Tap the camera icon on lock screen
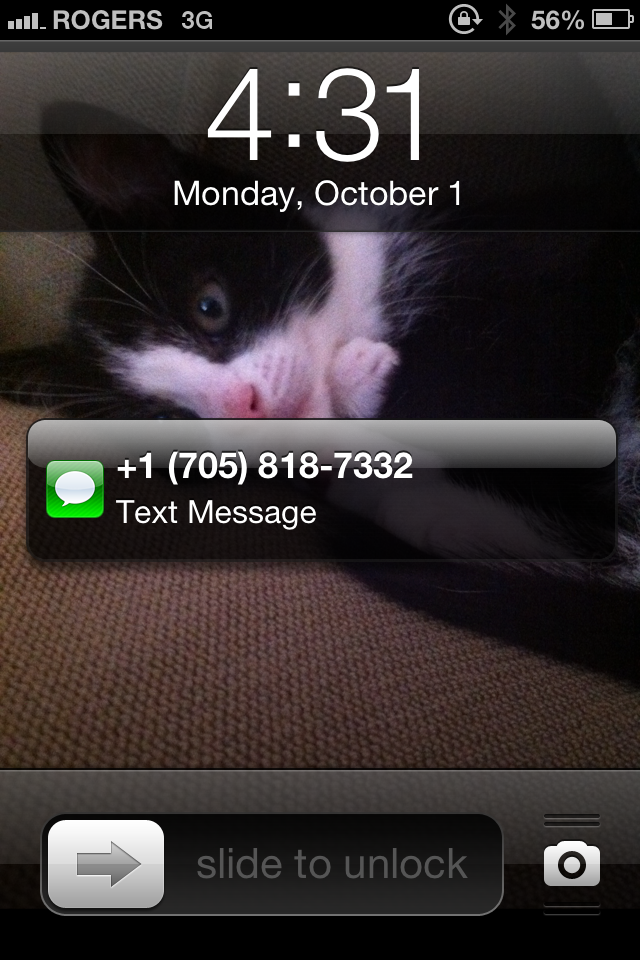Viewport: 640px width, 960px height. [571, 865]
